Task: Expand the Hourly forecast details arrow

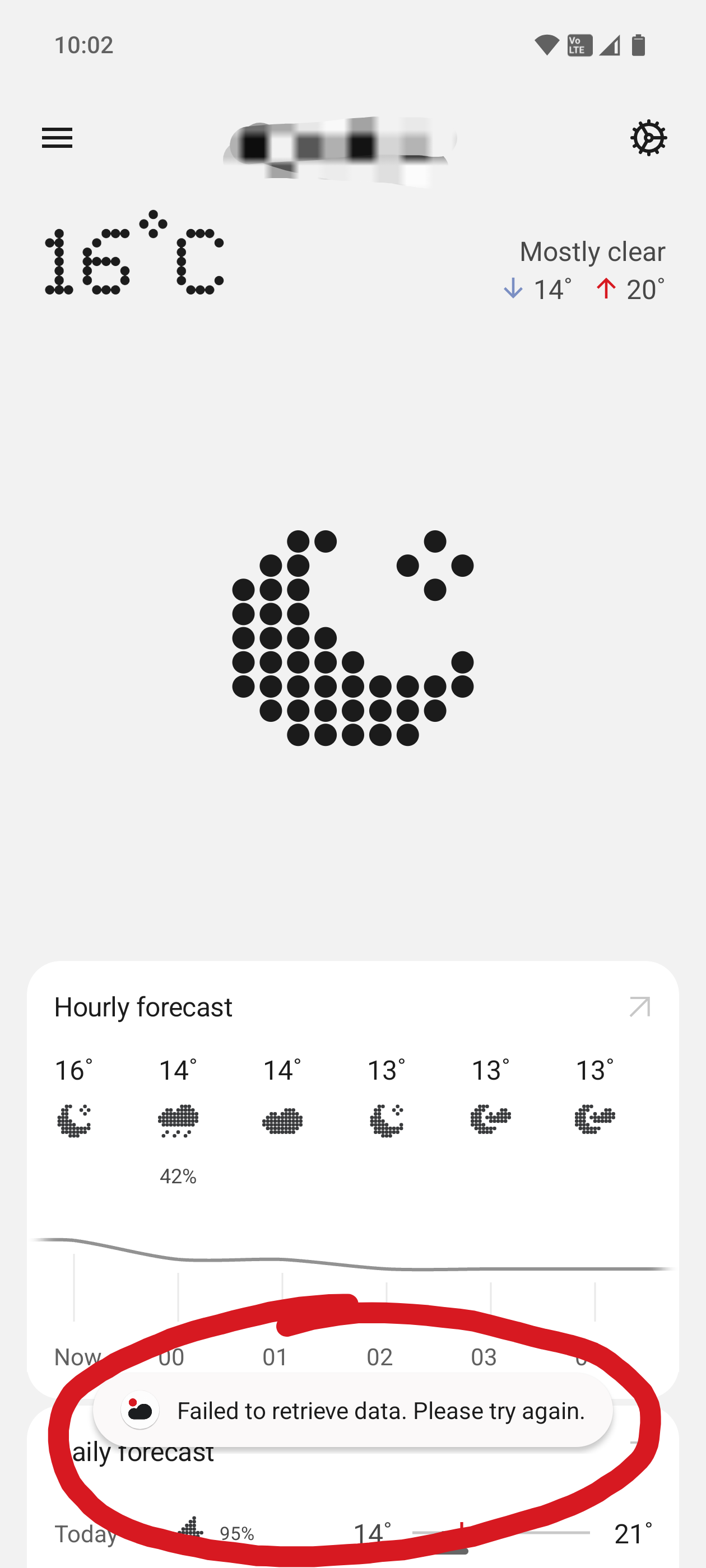Action: click(640, 1007)
